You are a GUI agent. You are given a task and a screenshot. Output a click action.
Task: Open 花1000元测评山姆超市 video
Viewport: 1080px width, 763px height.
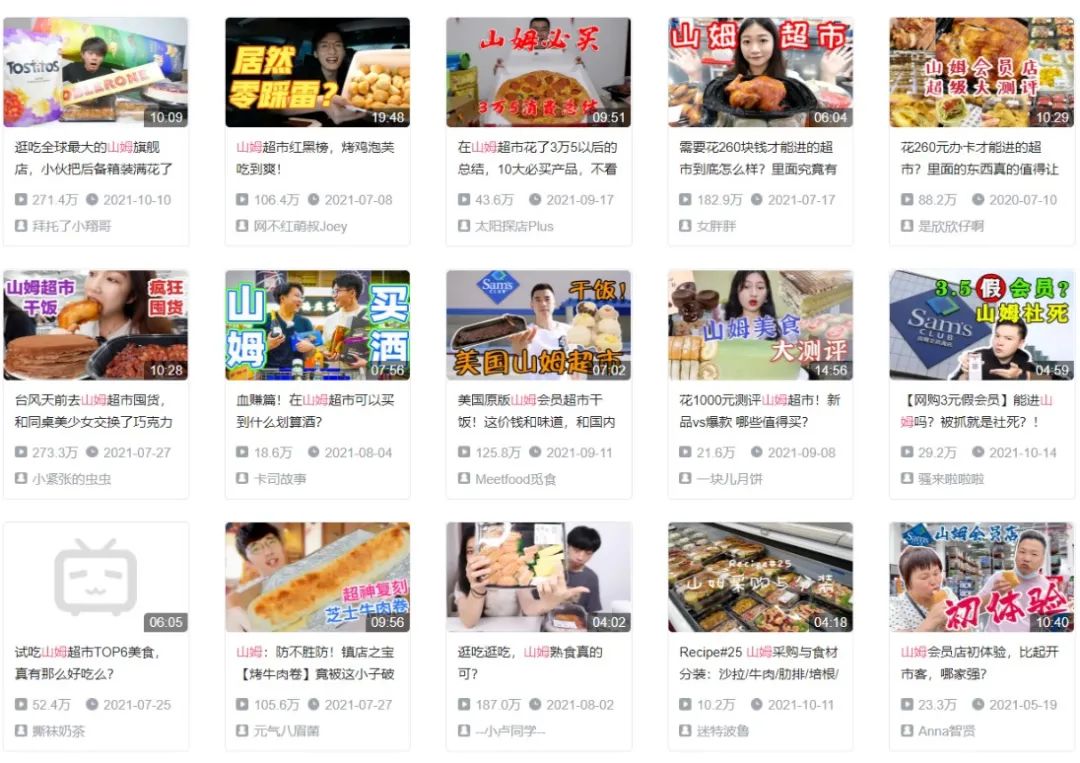tap(760, 324)
